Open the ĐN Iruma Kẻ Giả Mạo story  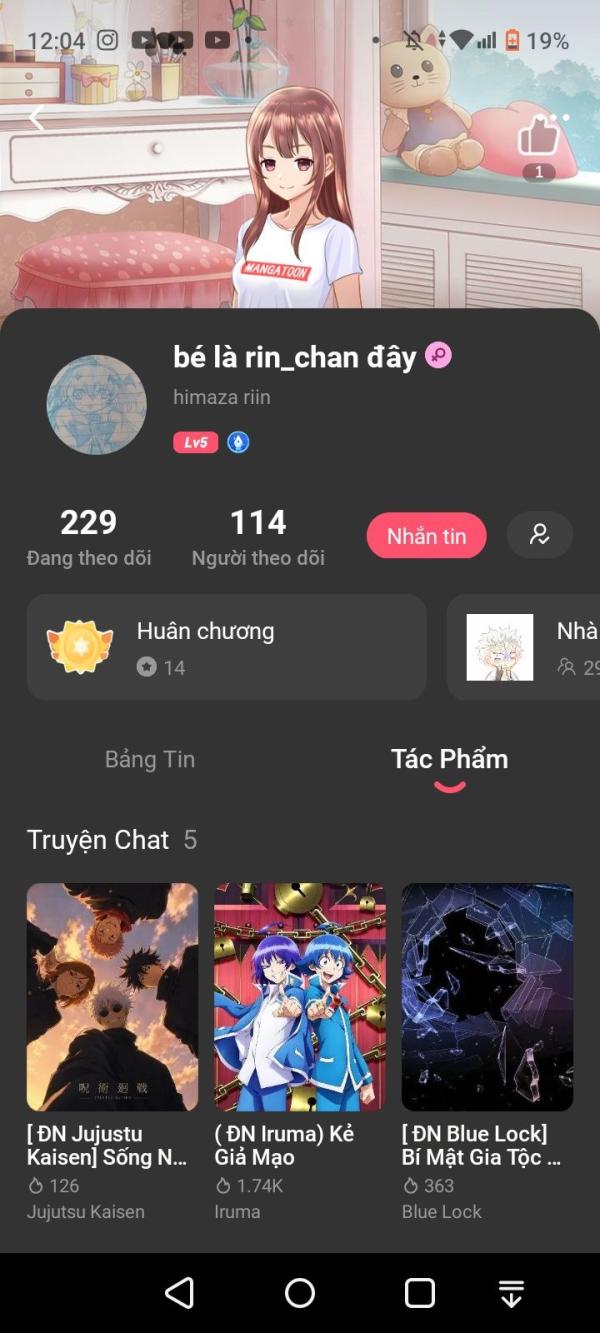tap(300, 1052)
